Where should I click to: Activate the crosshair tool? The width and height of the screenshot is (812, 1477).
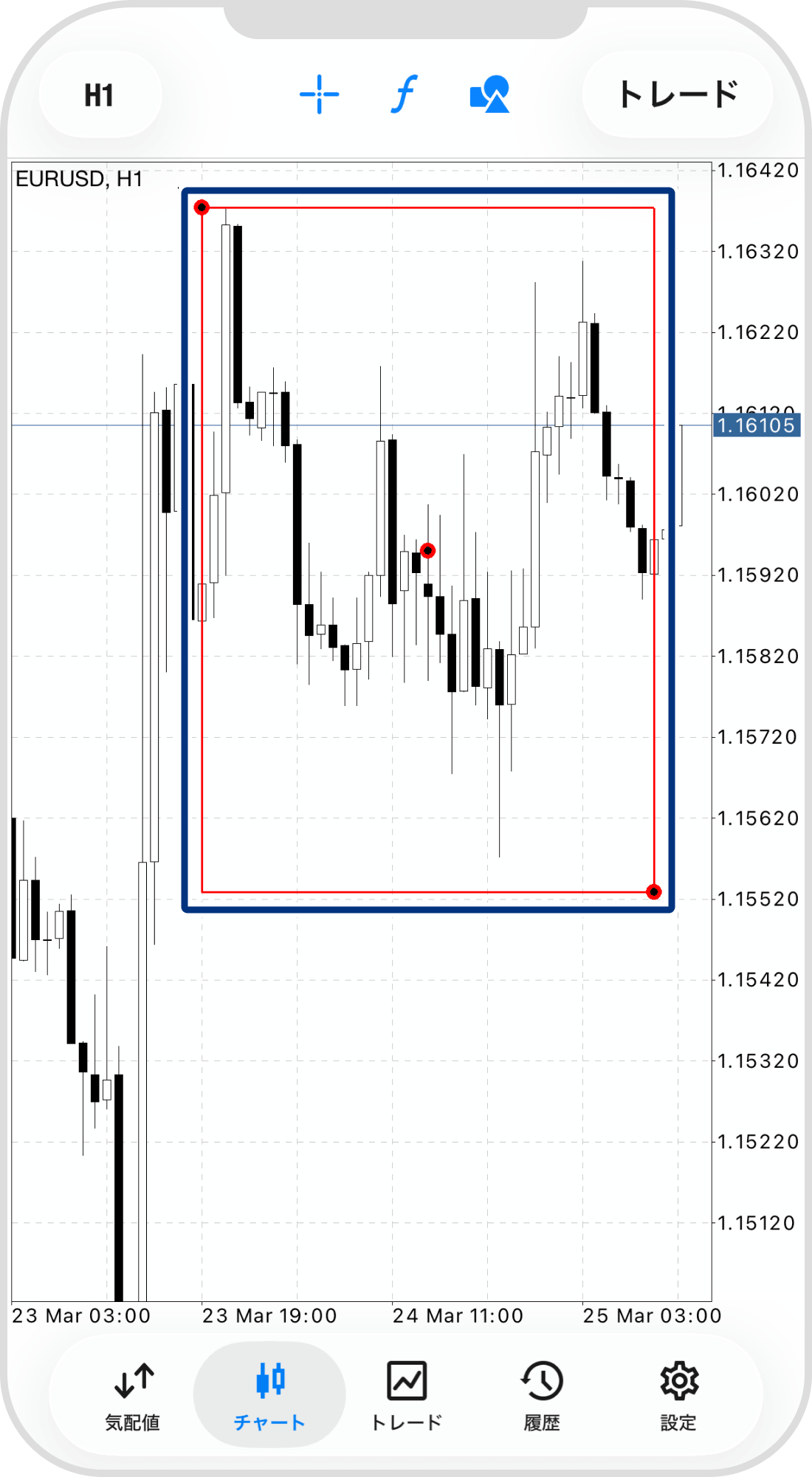click(319, 95)
